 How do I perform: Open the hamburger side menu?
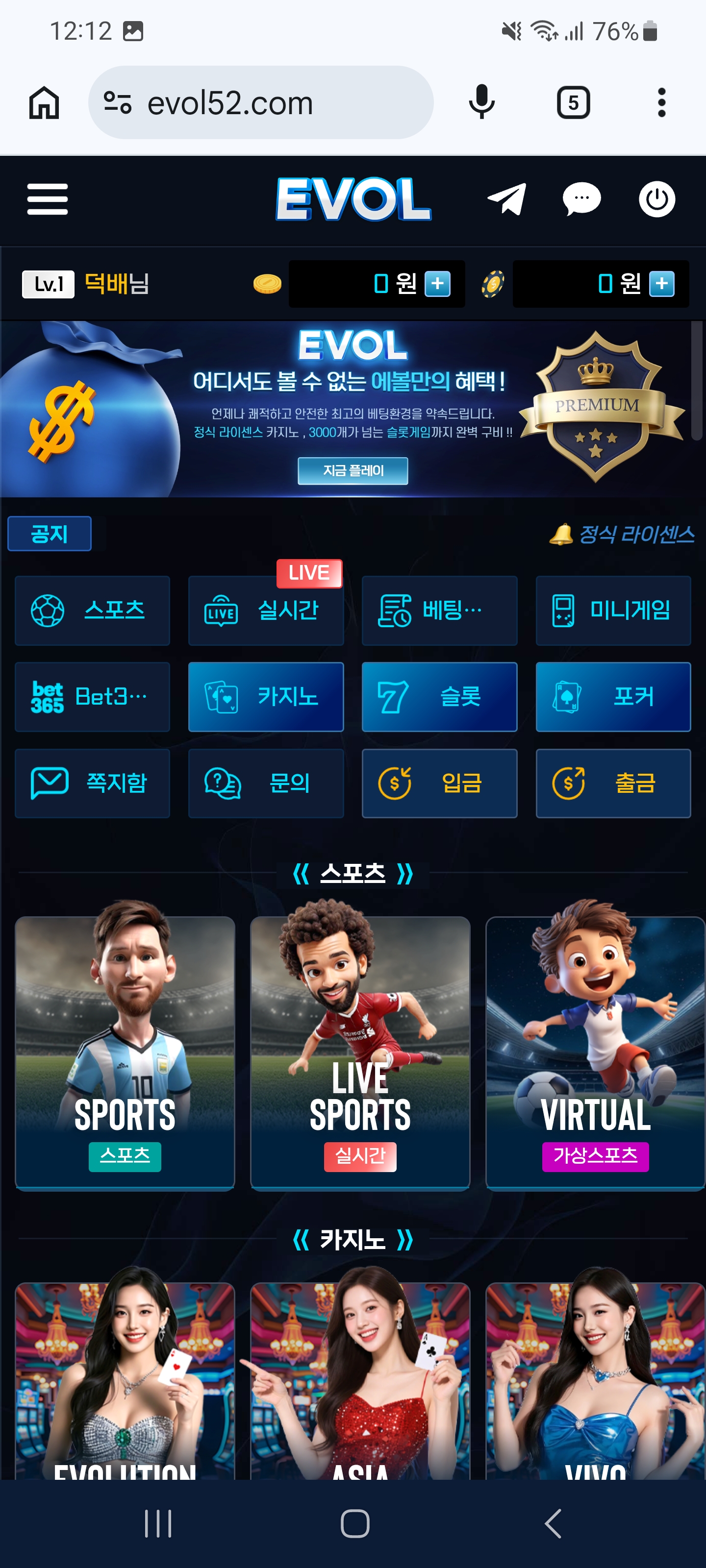click(48, 199)
